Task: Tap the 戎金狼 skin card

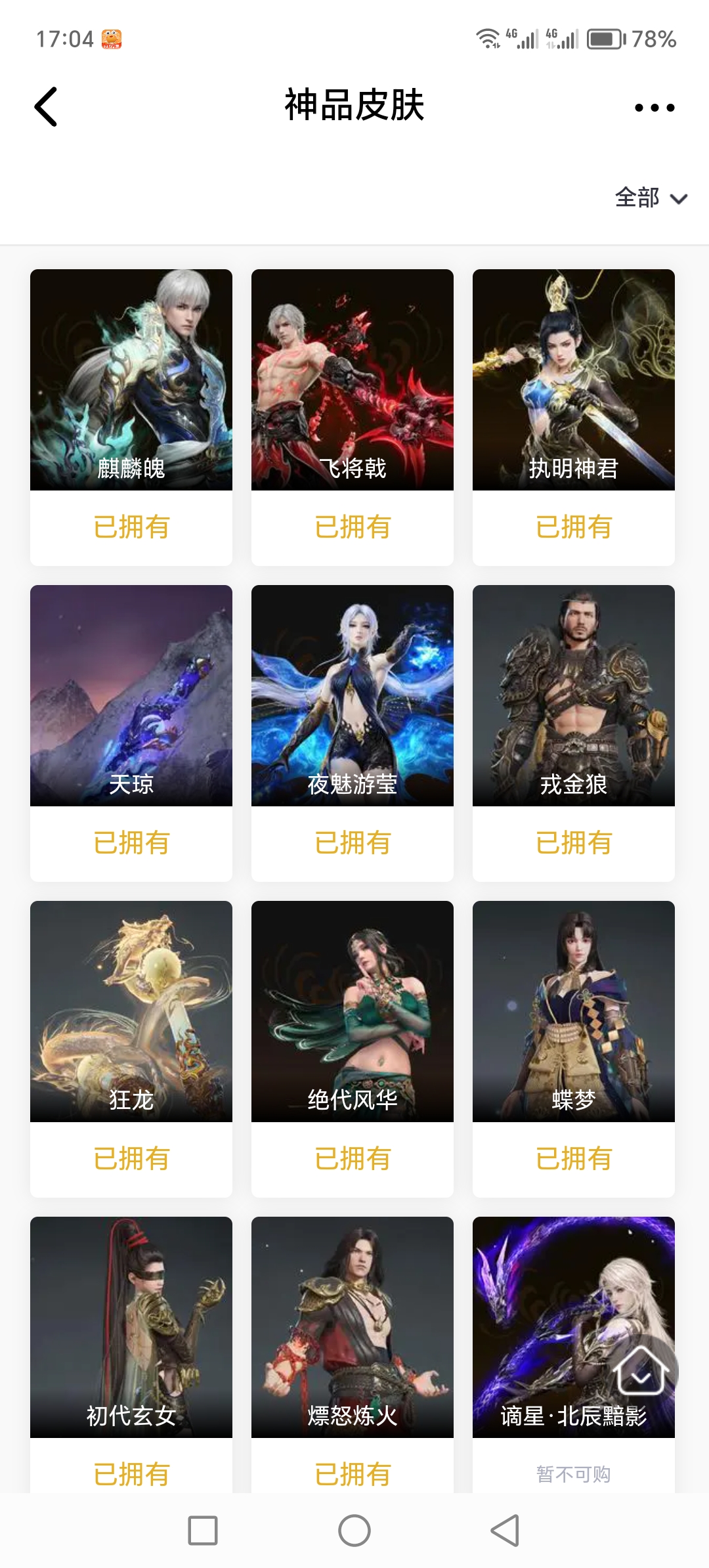Action: pyautogui.click(x=574, y=696)
